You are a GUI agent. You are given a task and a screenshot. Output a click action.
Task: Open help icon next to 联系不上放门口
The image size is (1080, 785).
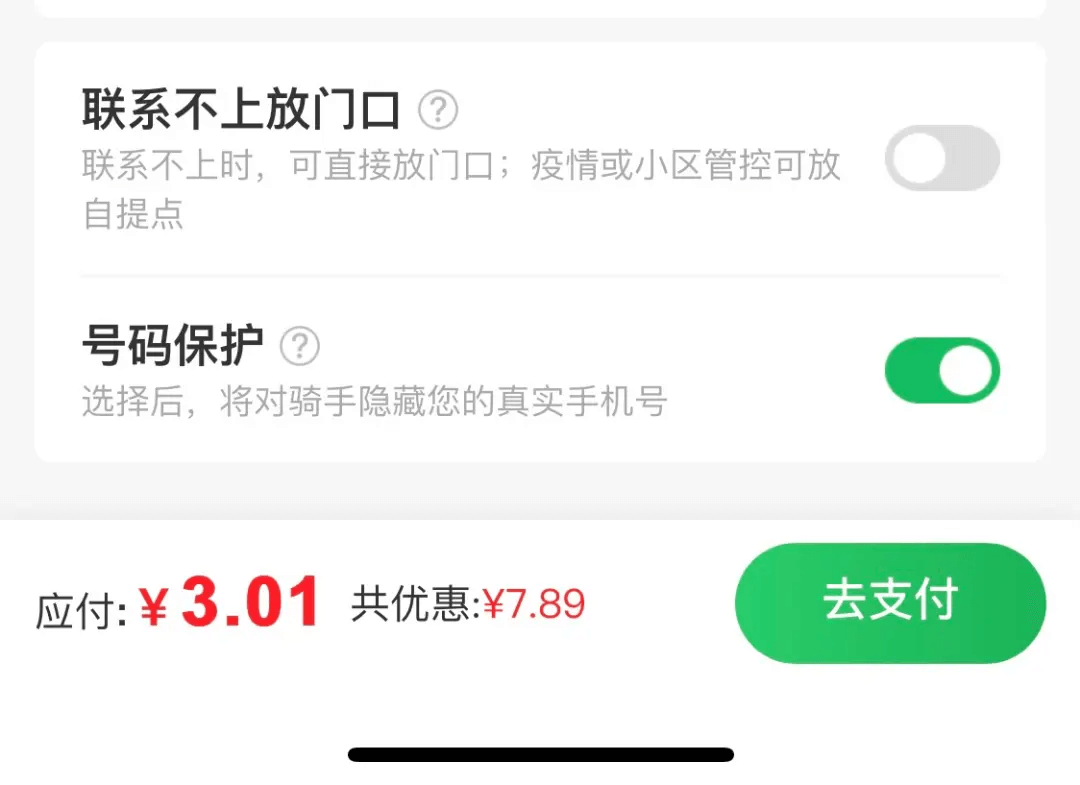click(x=438, y=110)
